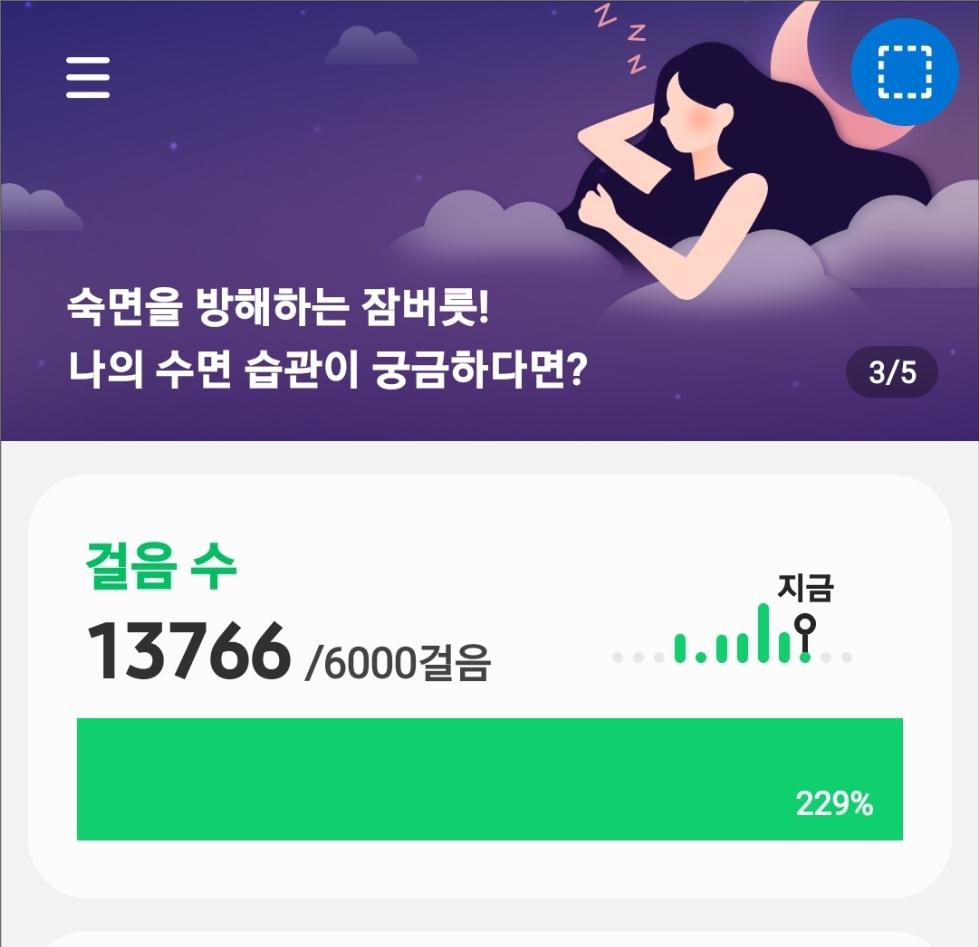Open the 걸음 수 step count card
The height and width of the screenshot is (947, 979).
click(x=489, y=685)
